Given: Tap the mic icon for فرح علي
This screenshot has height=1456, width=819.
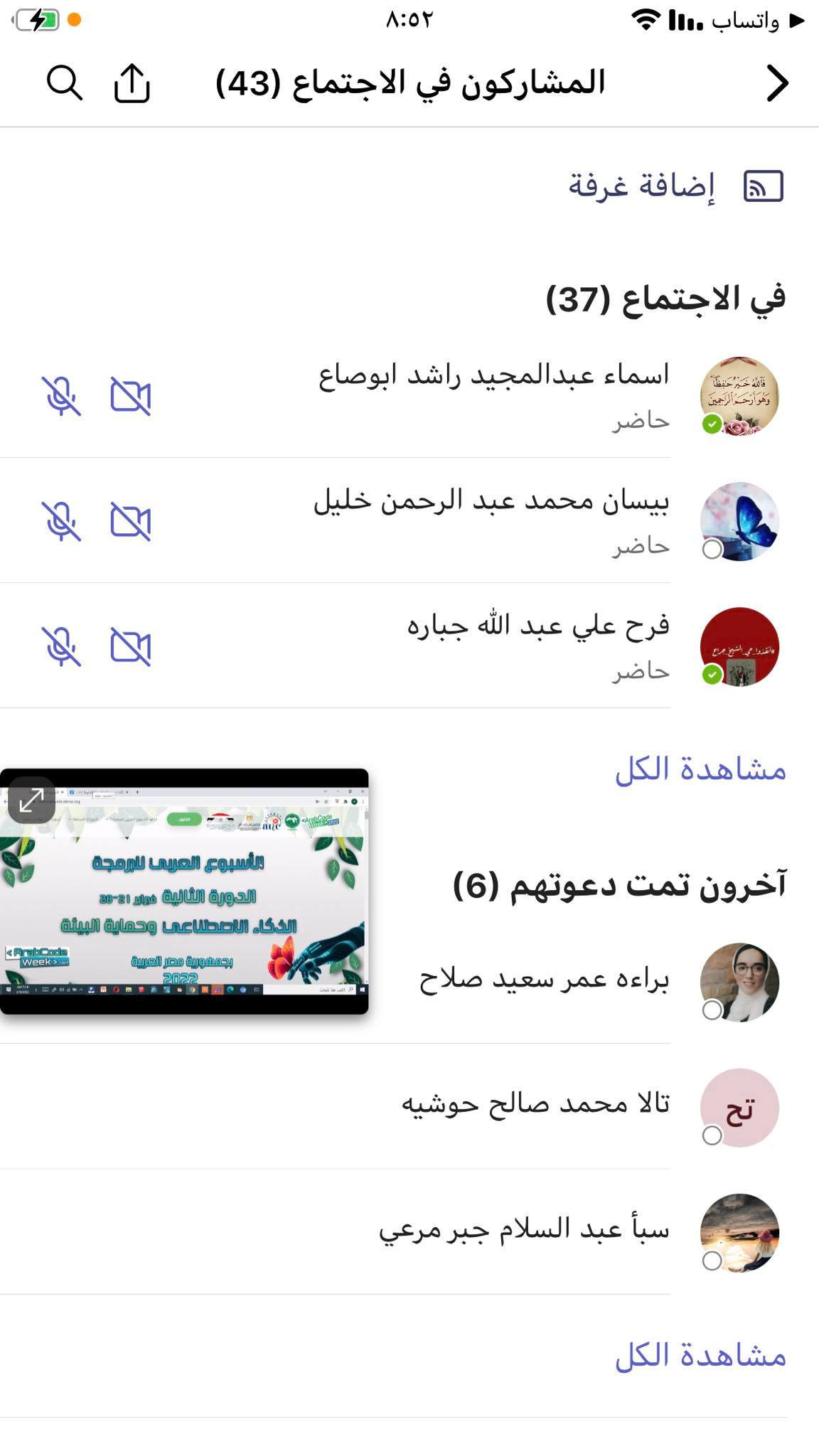Looking at the screenshot, I should tap(61, 646).
